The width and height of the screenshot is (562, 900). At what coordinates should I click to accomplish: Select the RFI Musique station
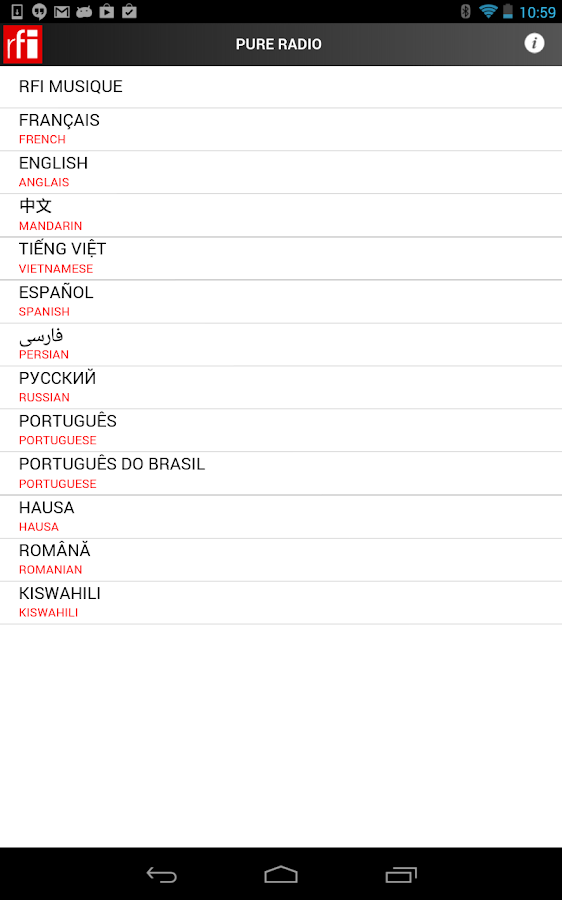281,87
